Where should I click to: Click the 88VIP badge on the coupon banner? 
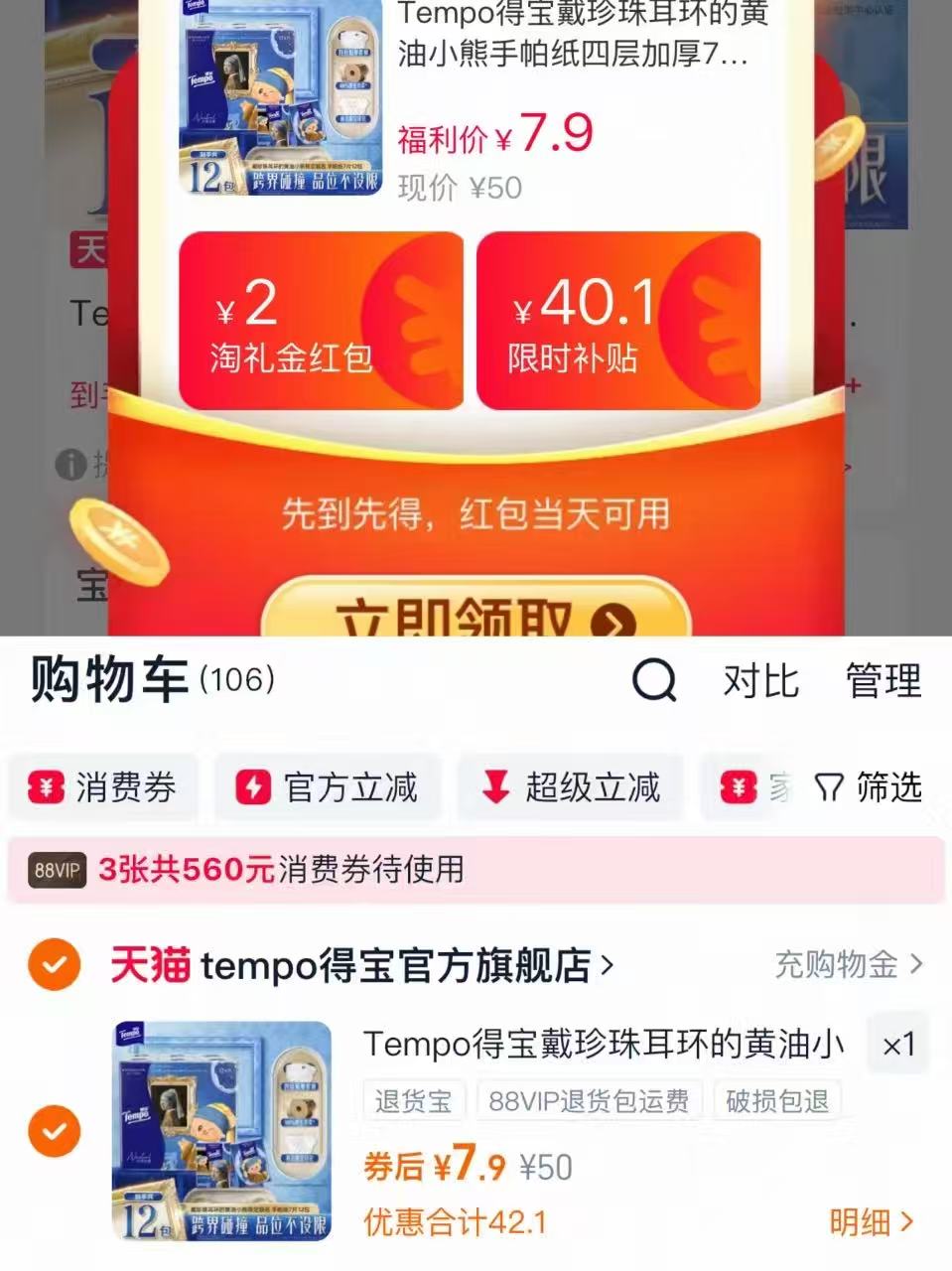(x=55, y=871)
